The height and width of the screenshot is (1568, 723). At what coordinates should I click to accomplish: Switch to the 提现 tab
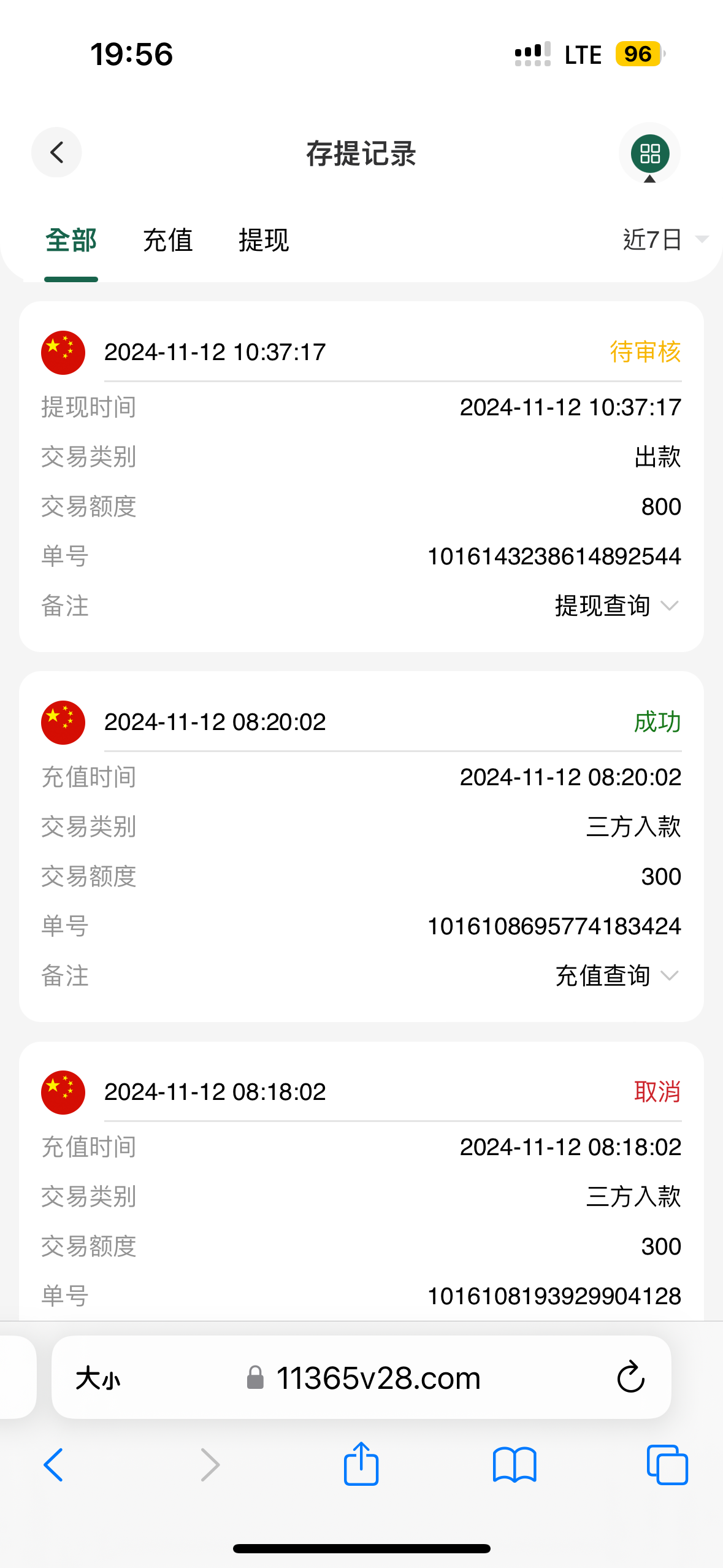tap(264, 240)
